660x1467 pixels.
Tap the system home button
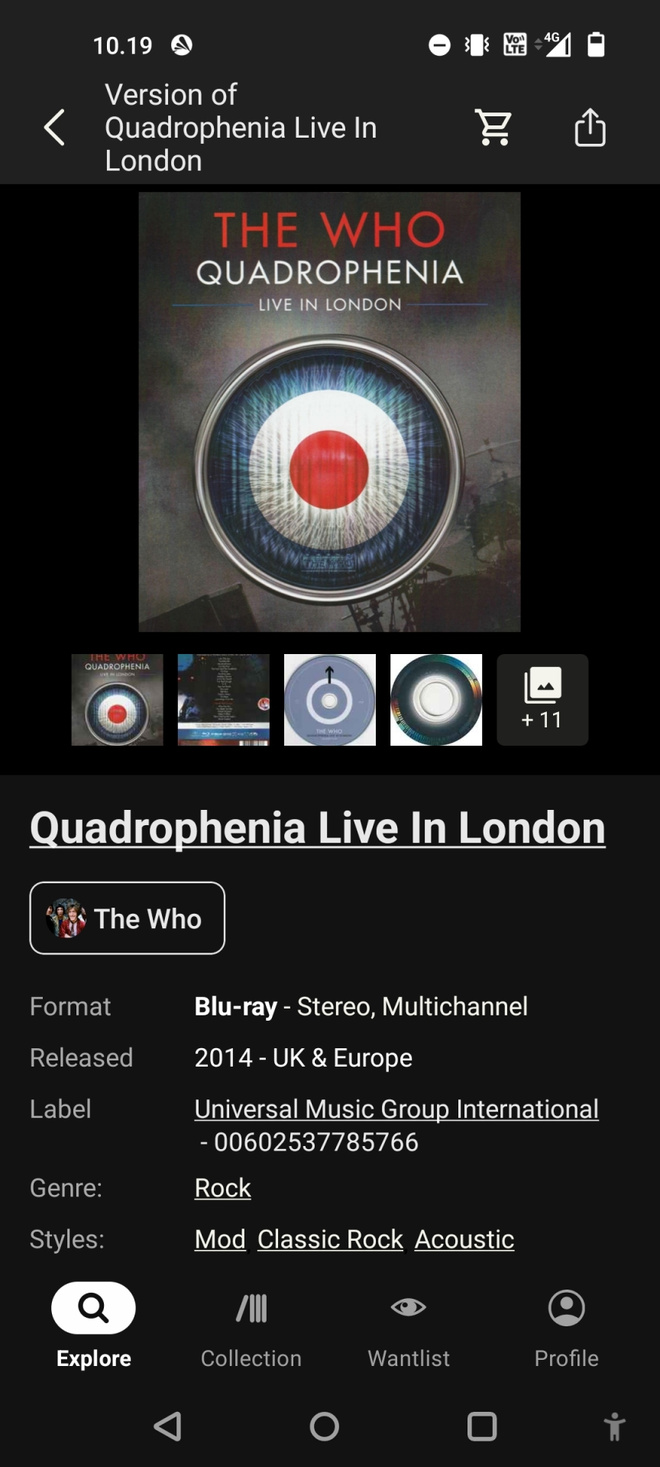pos(324,1426)
